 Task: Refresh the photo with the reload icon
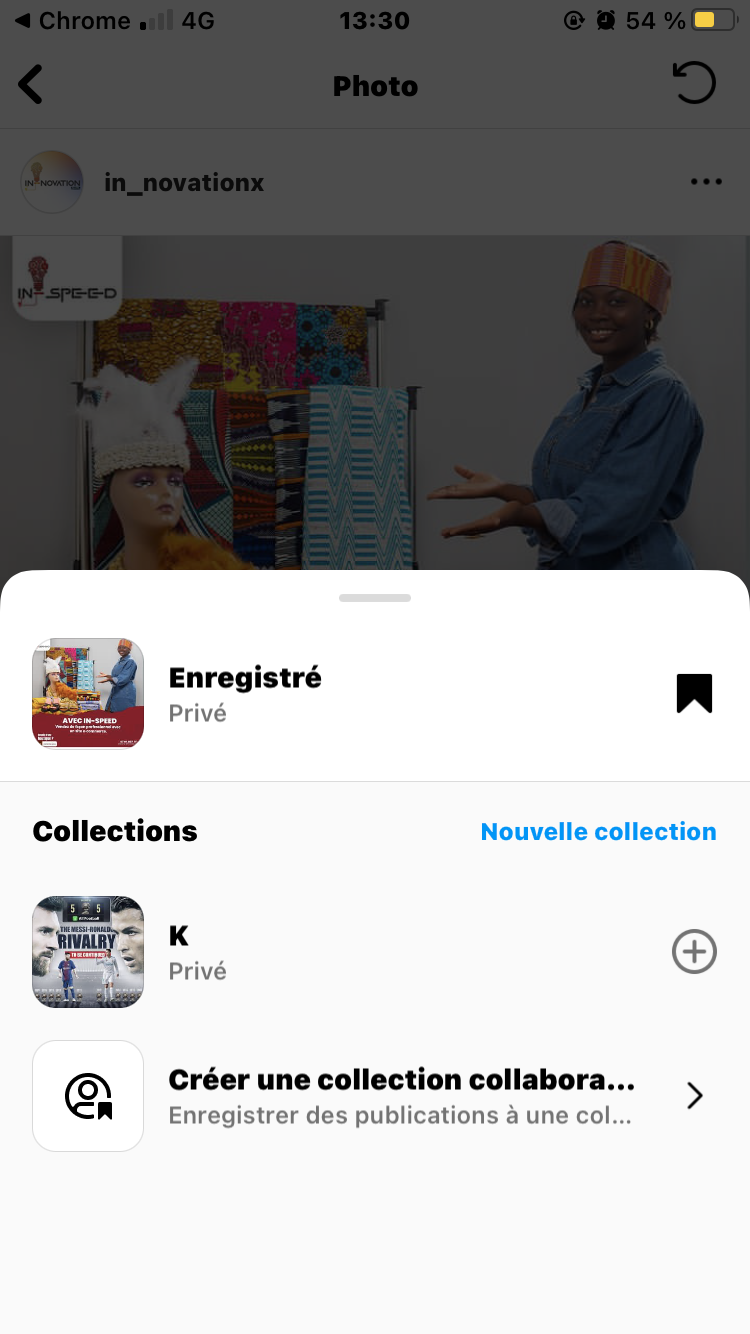(694, 83)
